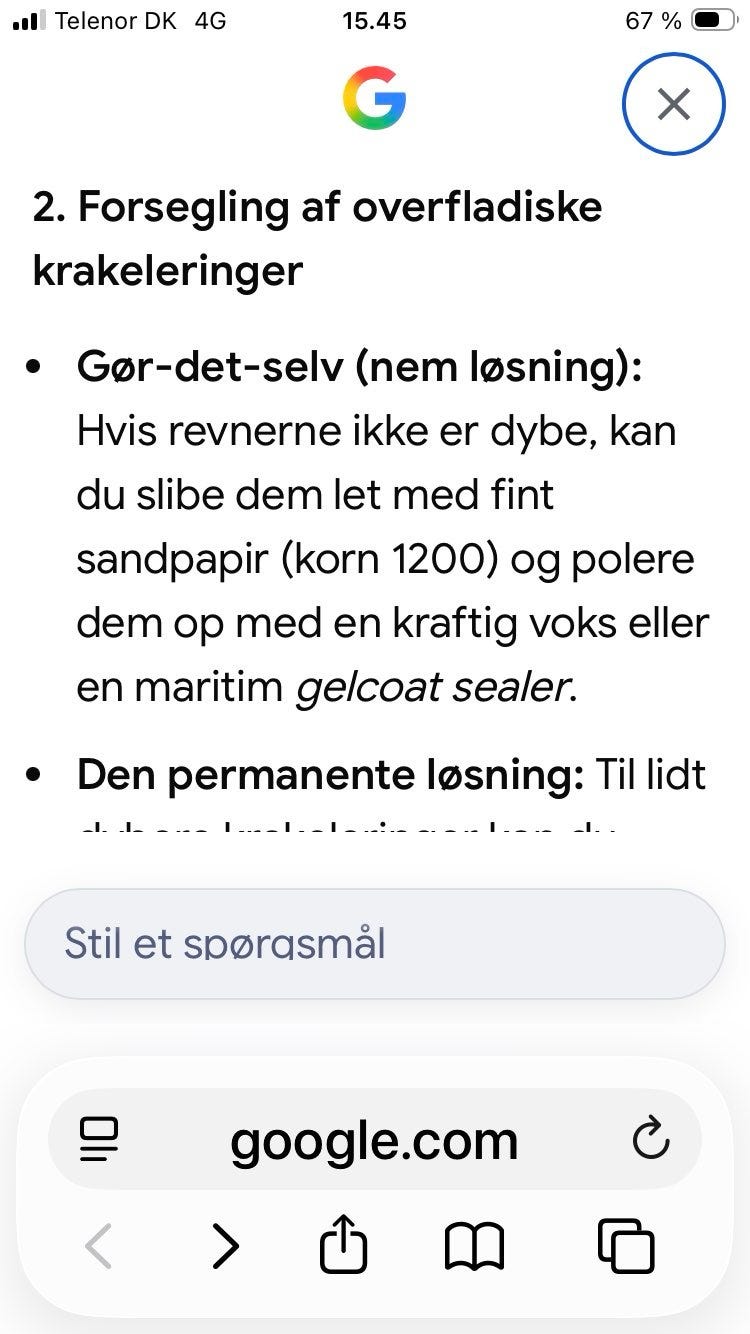Tap the 'Stil et spørgsmål' input field
The height and width of the screenshot is (1334, 750).
click(374, 943)
